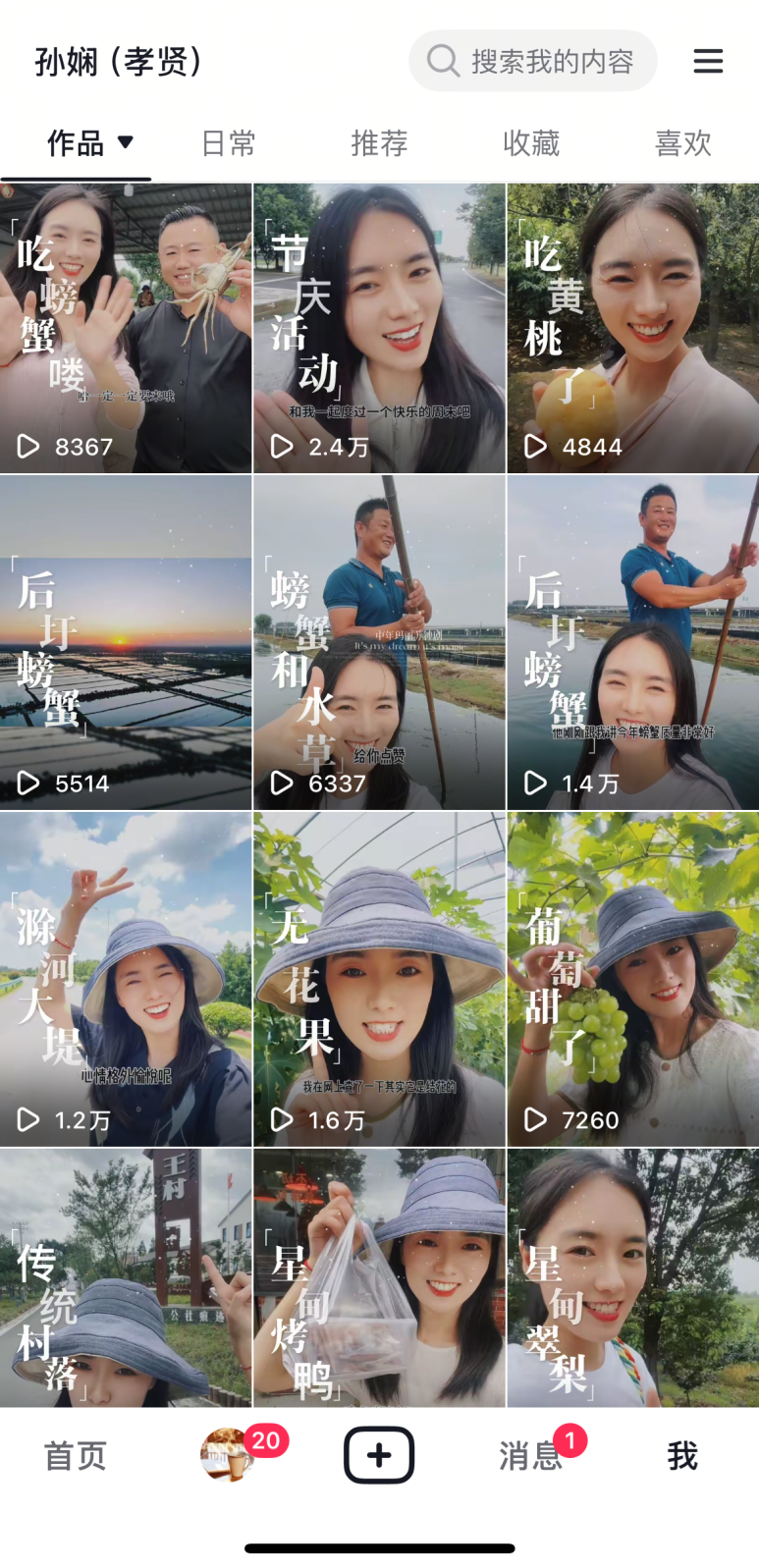Play the 螃蟹和水草 video

(x=379, y=643)
